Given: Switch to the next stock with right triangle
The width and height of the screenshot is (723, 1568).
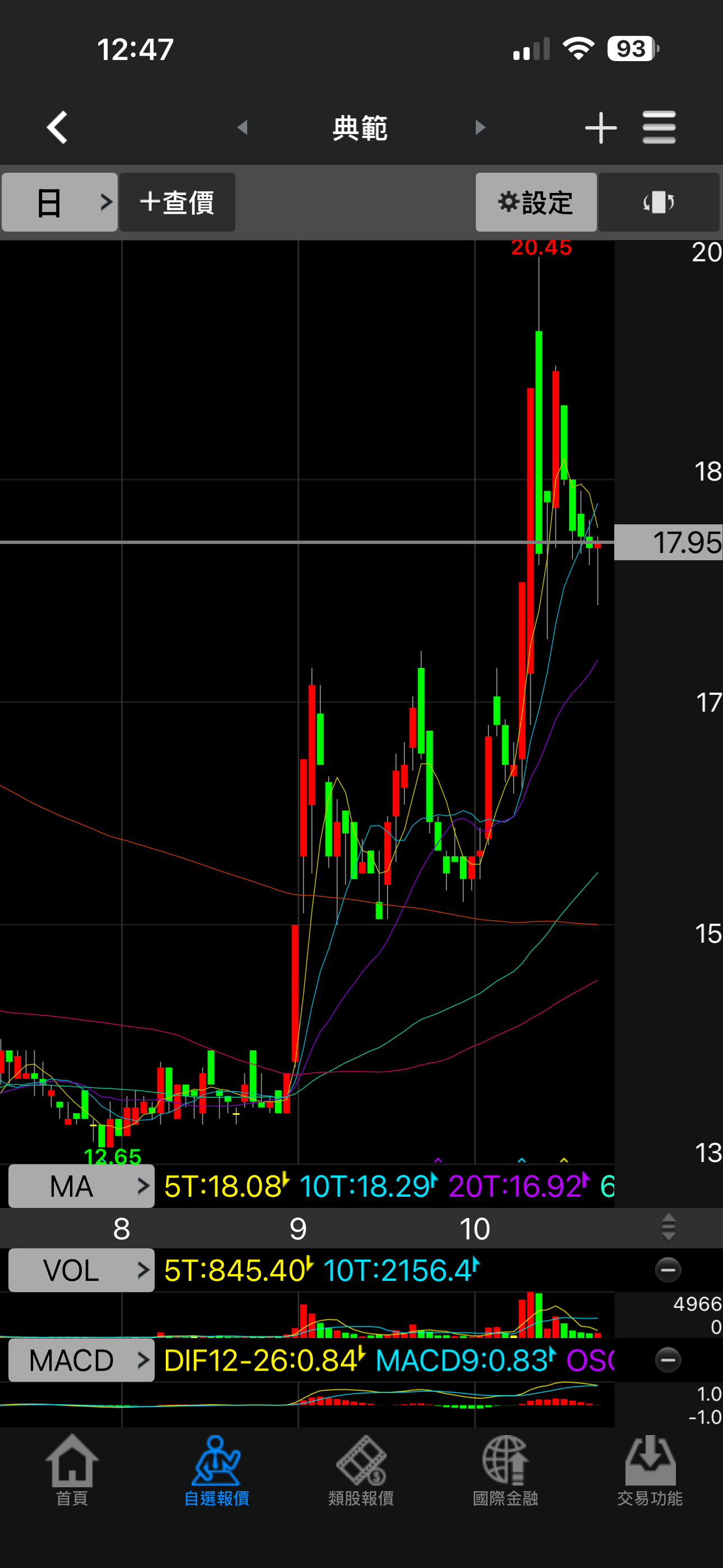Looking at the screenshot, I should click(x=480, y=128).
